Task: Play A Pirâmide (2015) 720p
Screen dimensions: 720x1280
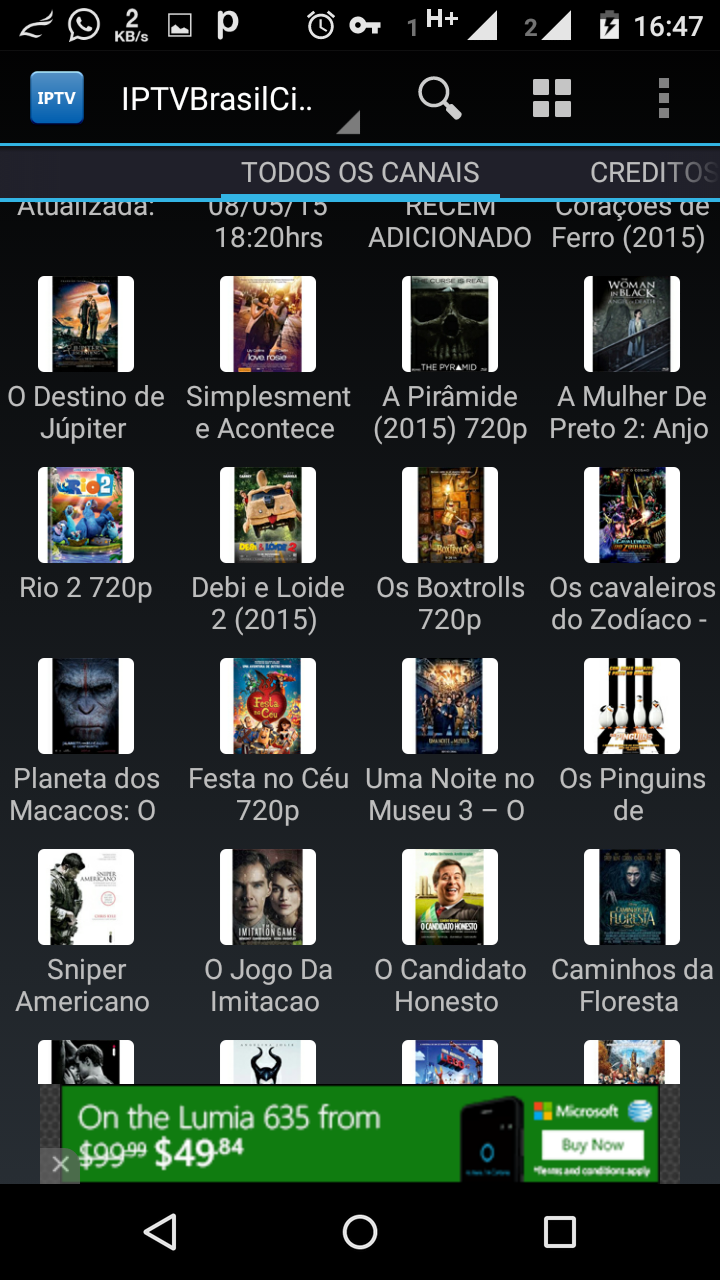Action: click(x=450, y=360)
